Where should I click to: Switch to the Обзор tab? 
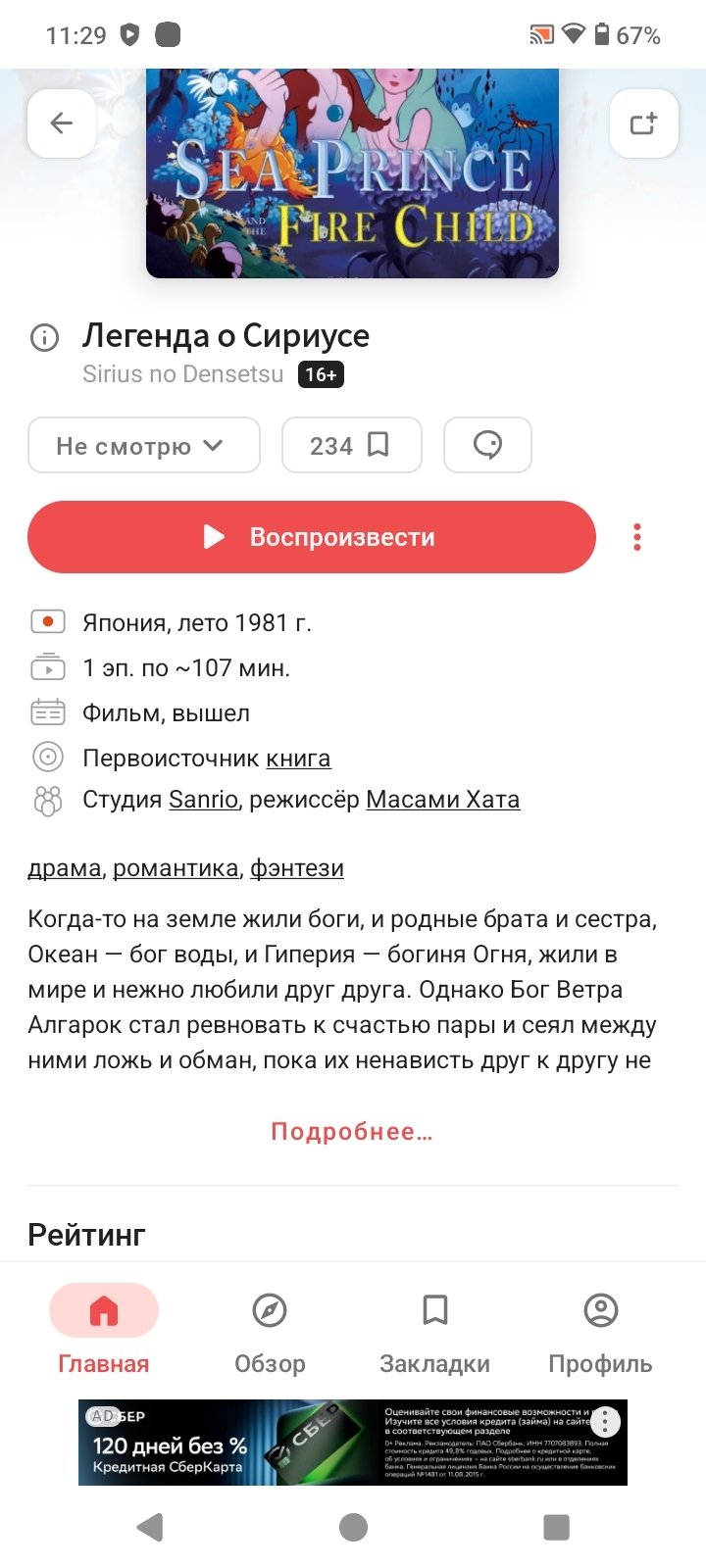click(x=270, y=1328)
